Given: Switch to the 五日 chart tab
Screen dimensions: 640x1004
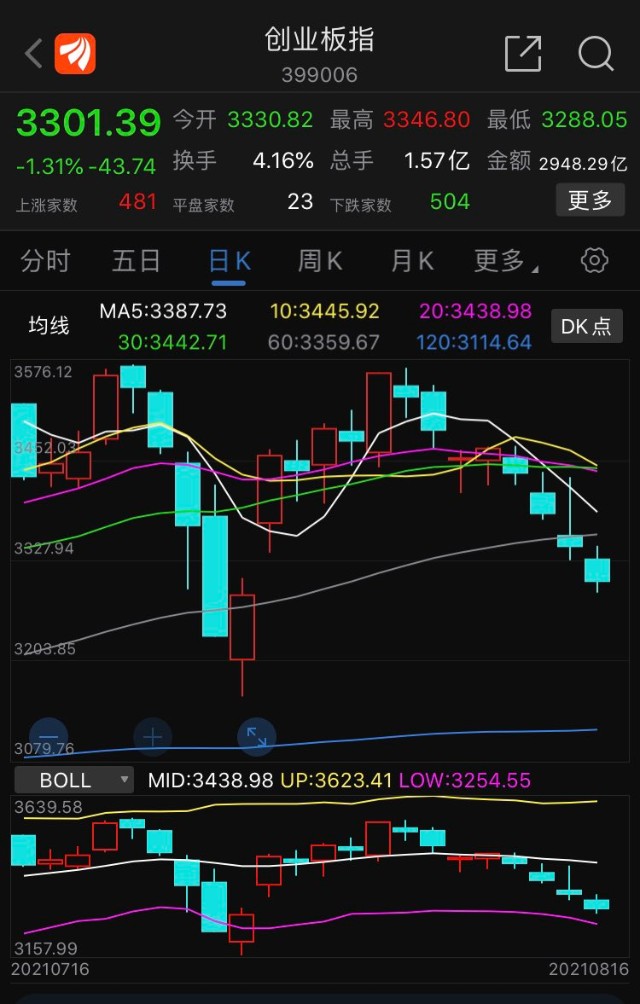Looking at the screenshot, I should [136, 262].
